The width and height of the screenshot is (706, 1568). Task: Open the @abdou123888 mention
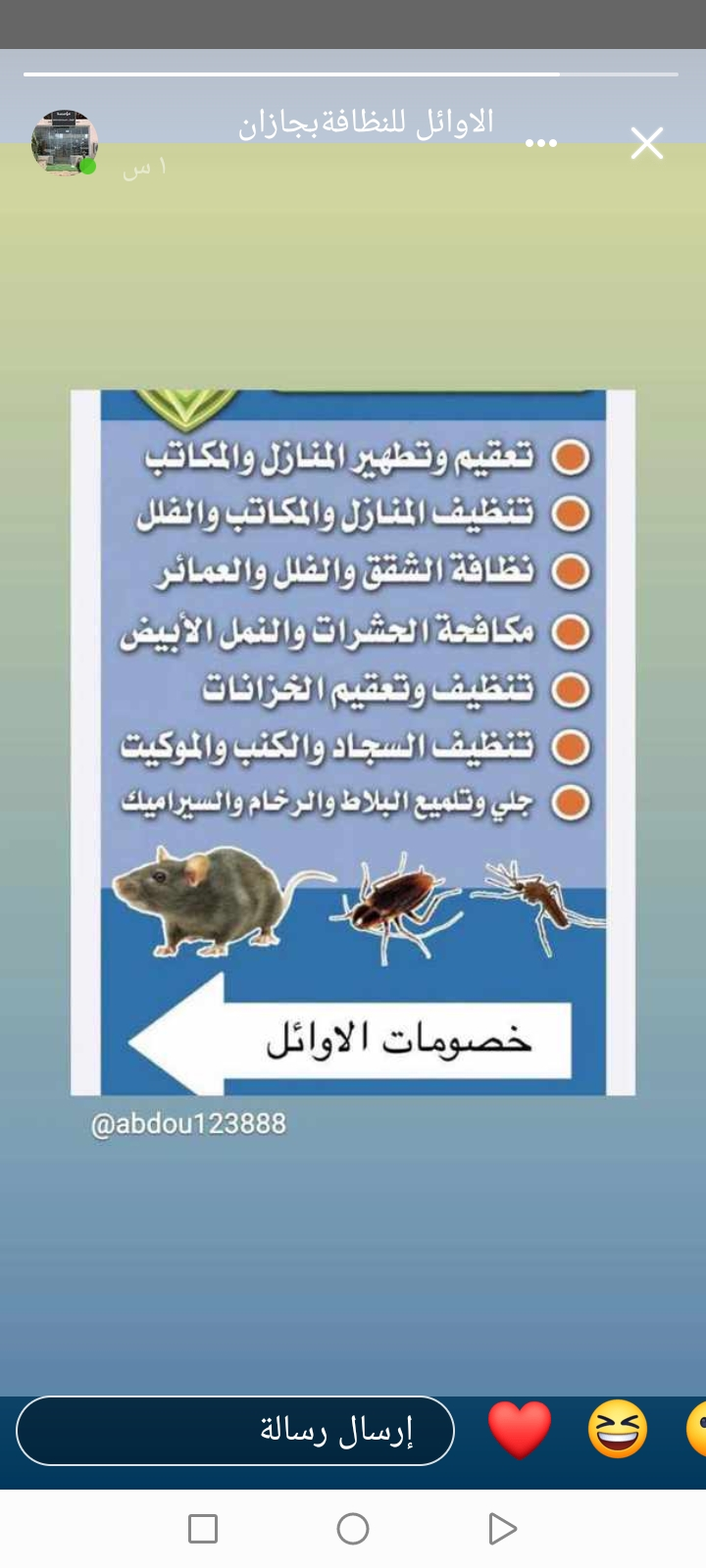tap(188, 1123)
